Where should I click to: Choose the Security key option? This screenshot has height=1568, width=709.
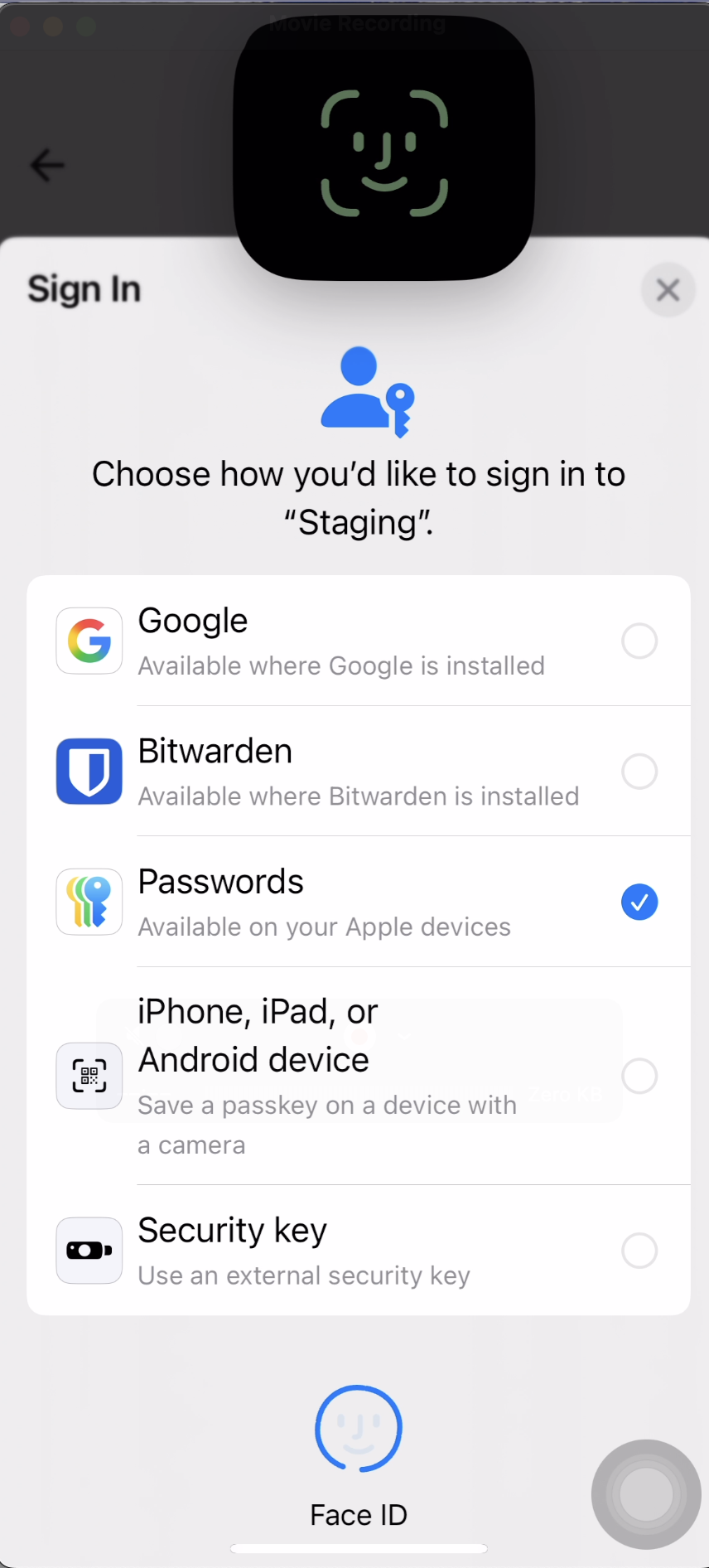[x=639, y=1251]
